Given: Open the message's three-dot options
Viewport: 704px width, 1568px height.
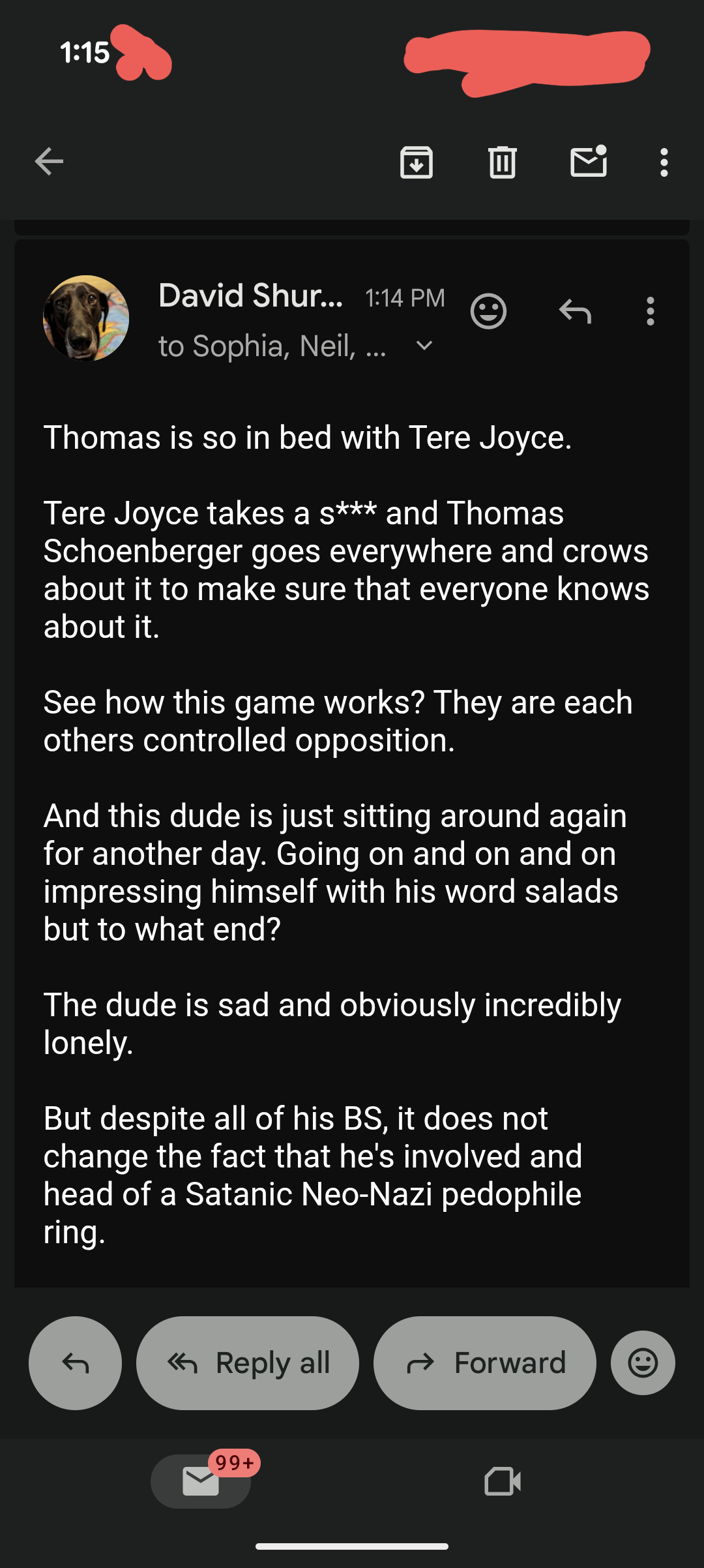Looking at the screenshot, I should 650,311.
